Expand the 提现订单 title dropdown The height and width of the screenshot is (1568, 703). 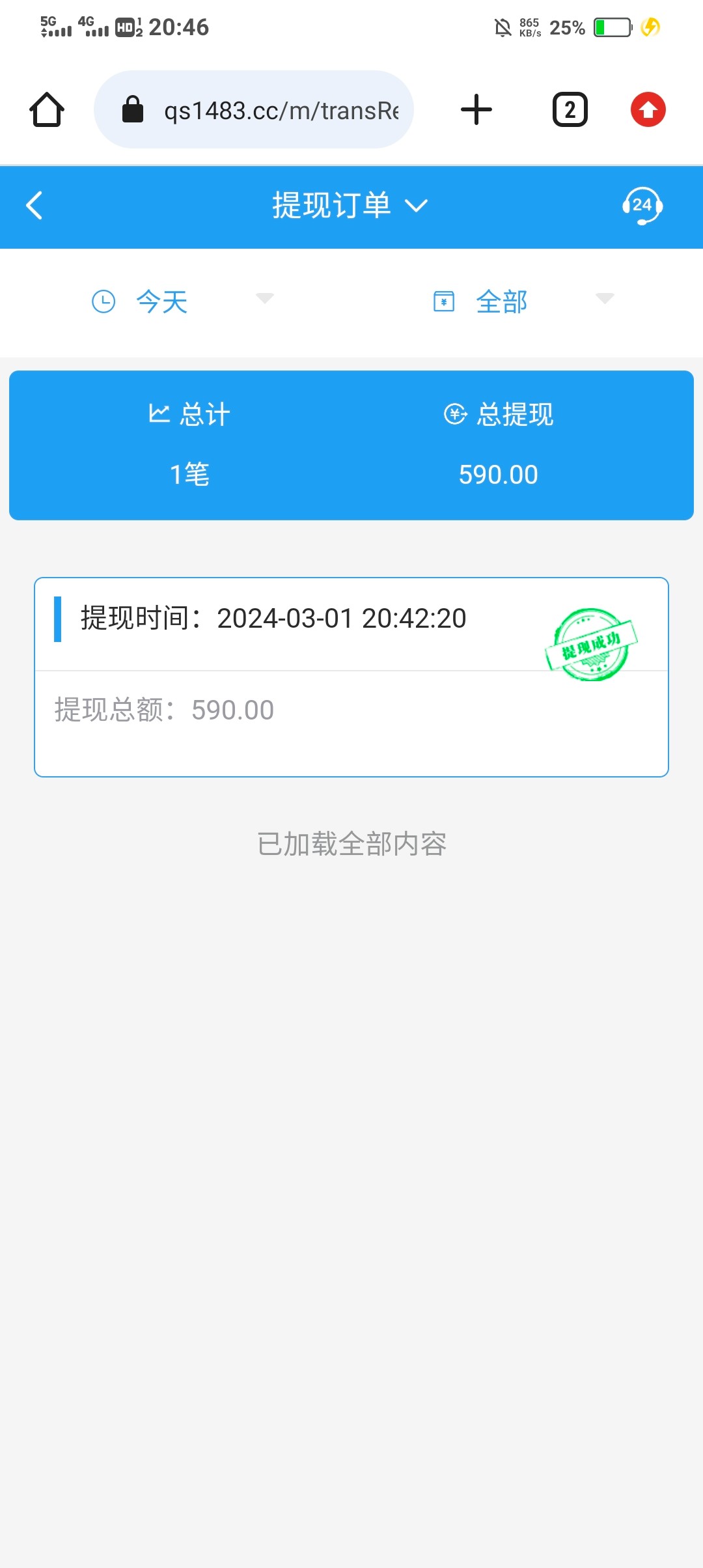350,206
